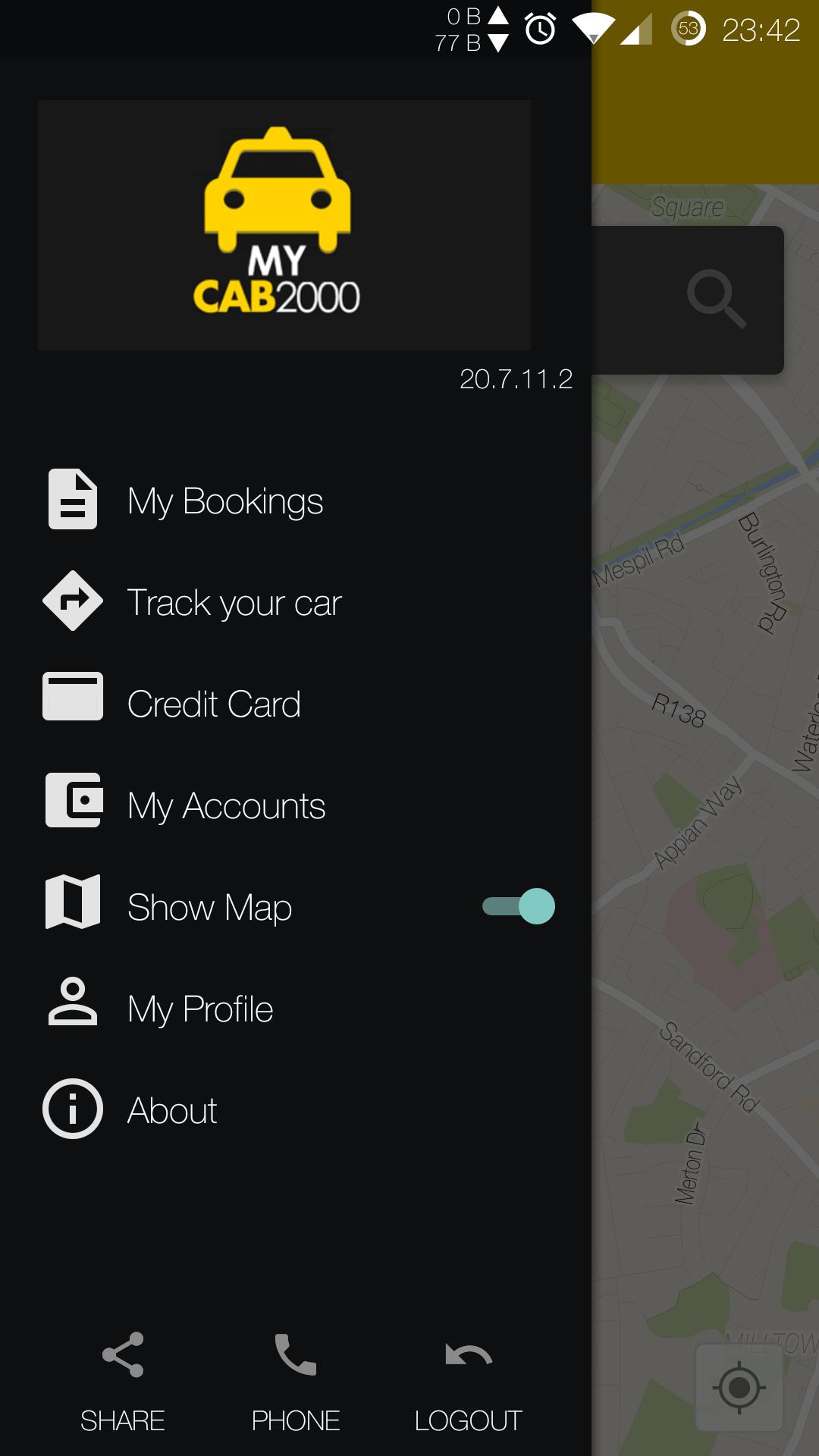Disable the Show Map switch
Image resolution: width=819 pixels, height=1456 pixels.
tap(519, 905)
